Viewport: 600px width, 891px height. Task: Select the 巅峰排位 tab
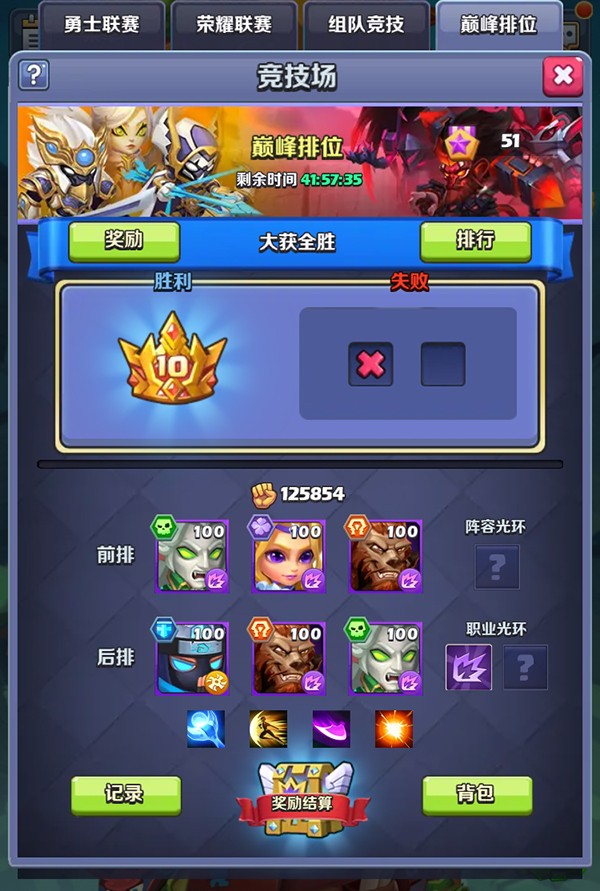click(498, 25)
